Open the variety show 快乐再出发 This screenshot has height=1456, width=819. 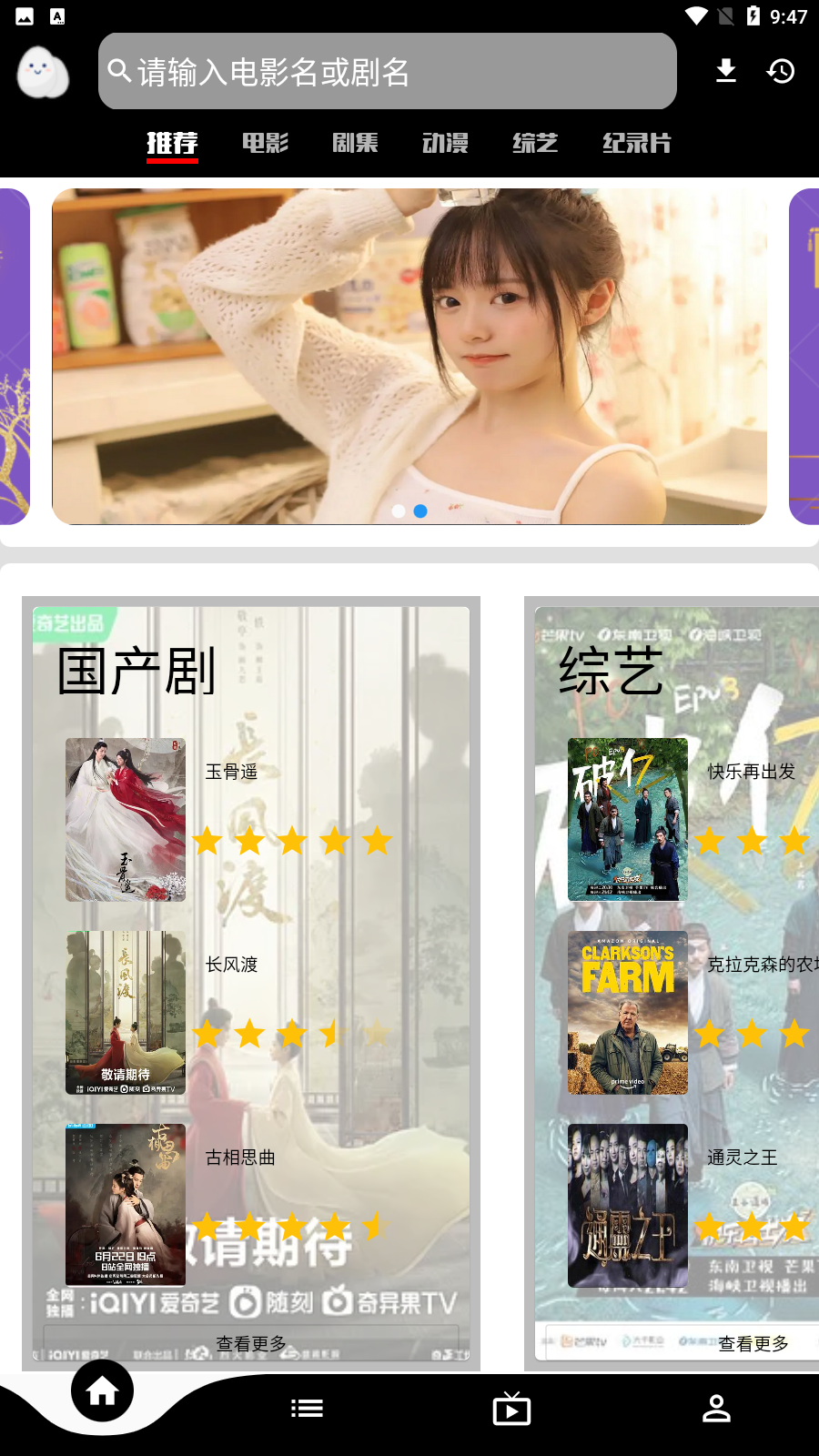(628, 819)
